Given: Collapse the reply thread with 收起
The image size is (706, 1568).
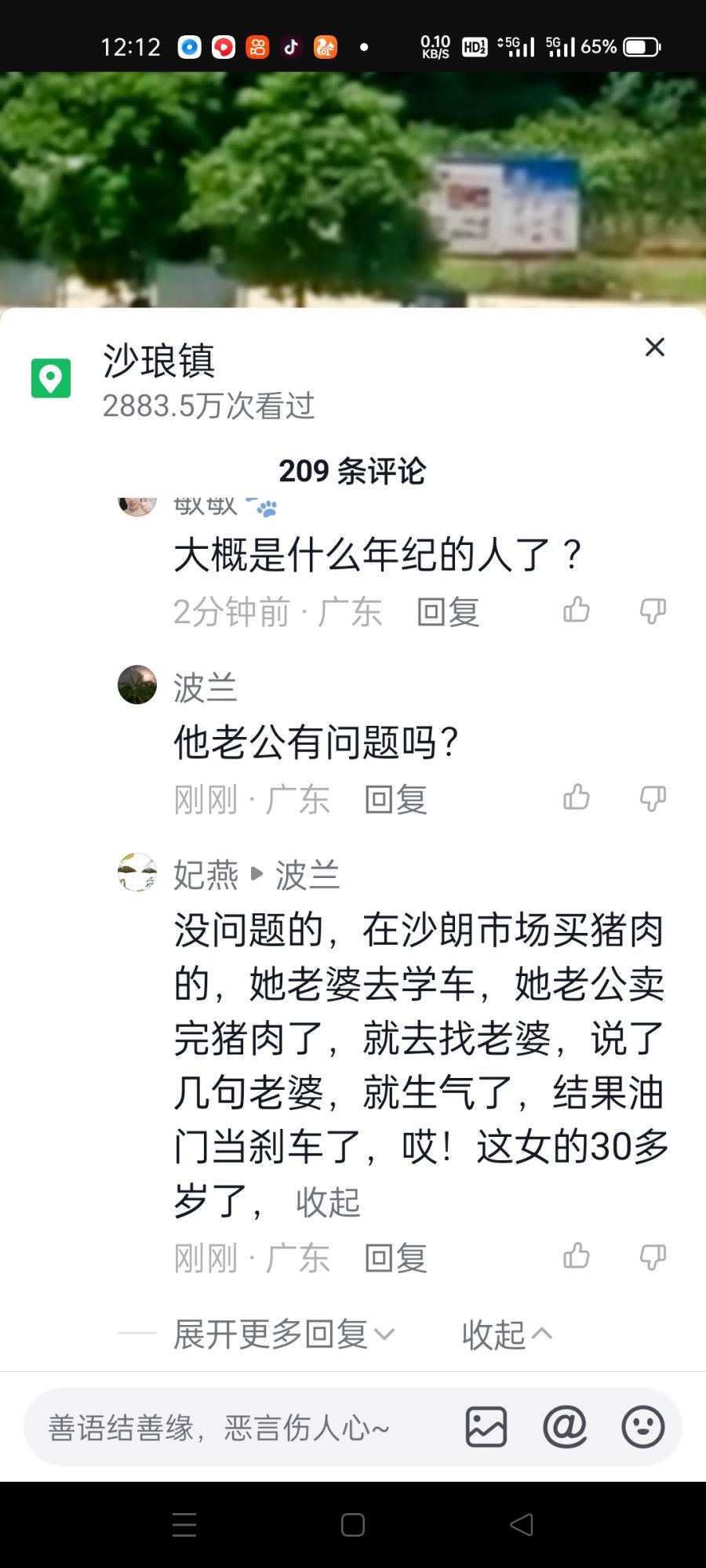Looking at the screenshot, I should click(x=506, y=1334).
